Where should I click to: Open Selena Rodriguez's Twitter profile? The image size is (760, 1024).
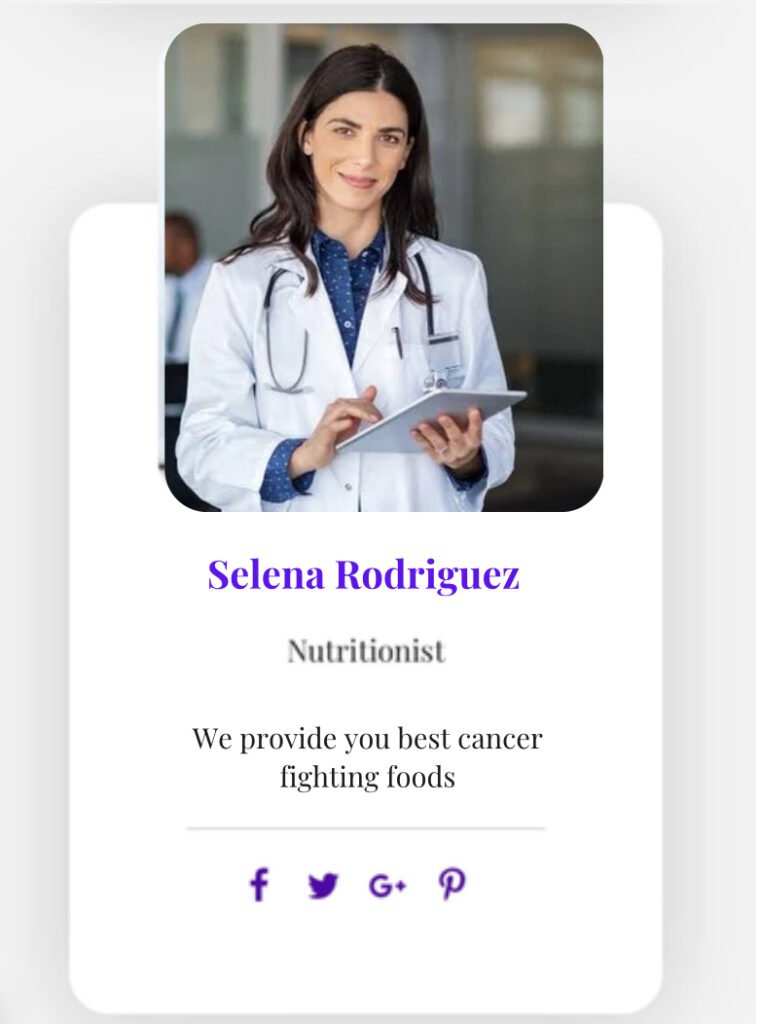322,885
